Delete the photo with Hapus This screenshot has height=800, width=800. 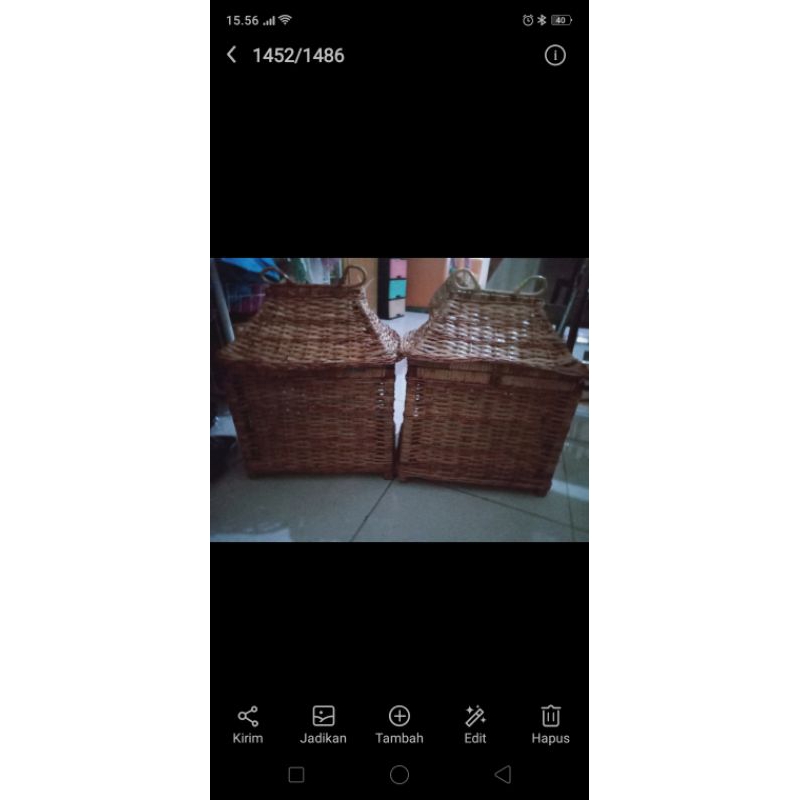(550, 724)
